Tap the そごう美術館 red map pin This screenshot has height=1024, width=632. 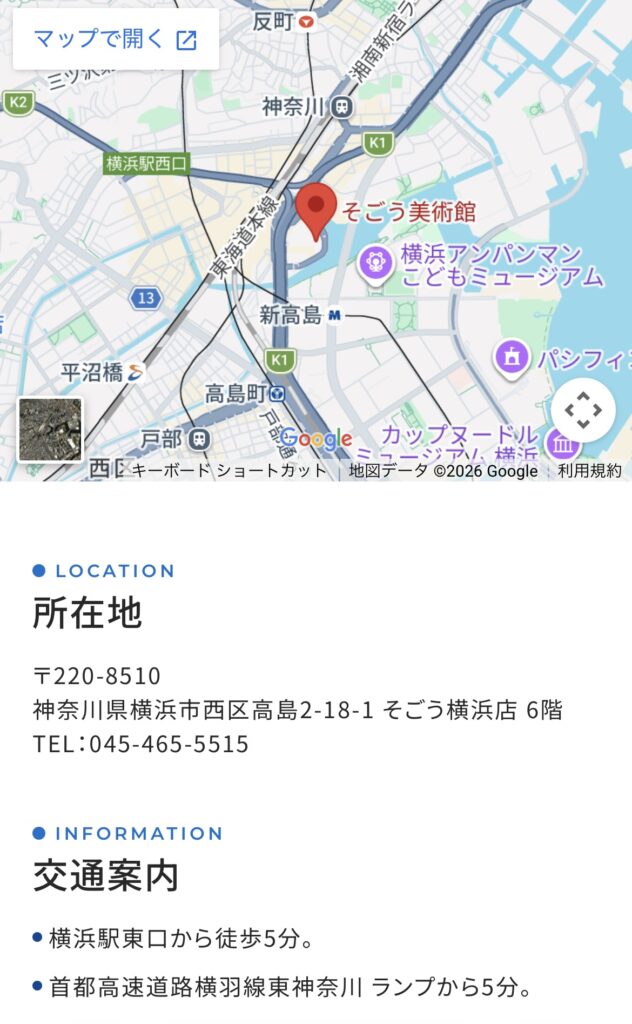(317, 210)
